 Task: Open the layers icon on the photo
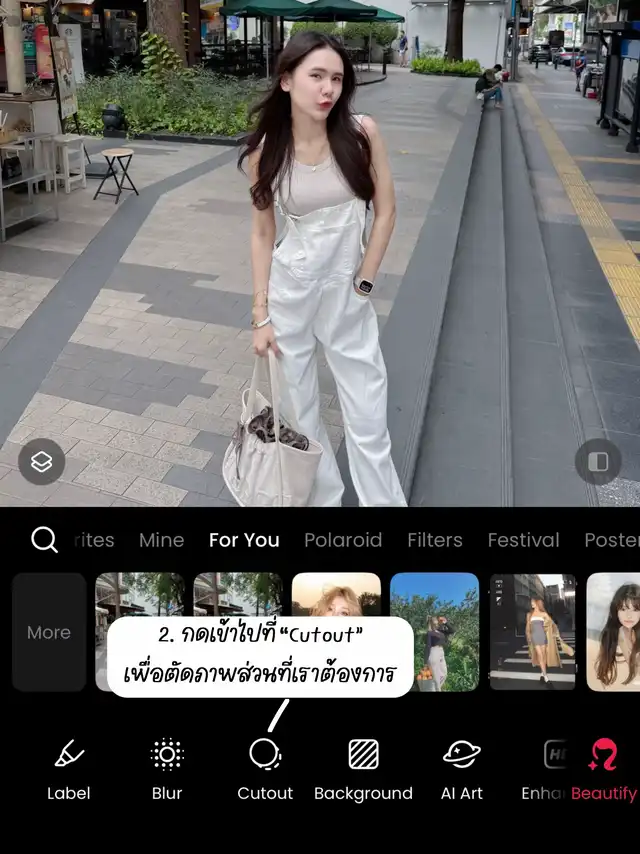(42, 462)
